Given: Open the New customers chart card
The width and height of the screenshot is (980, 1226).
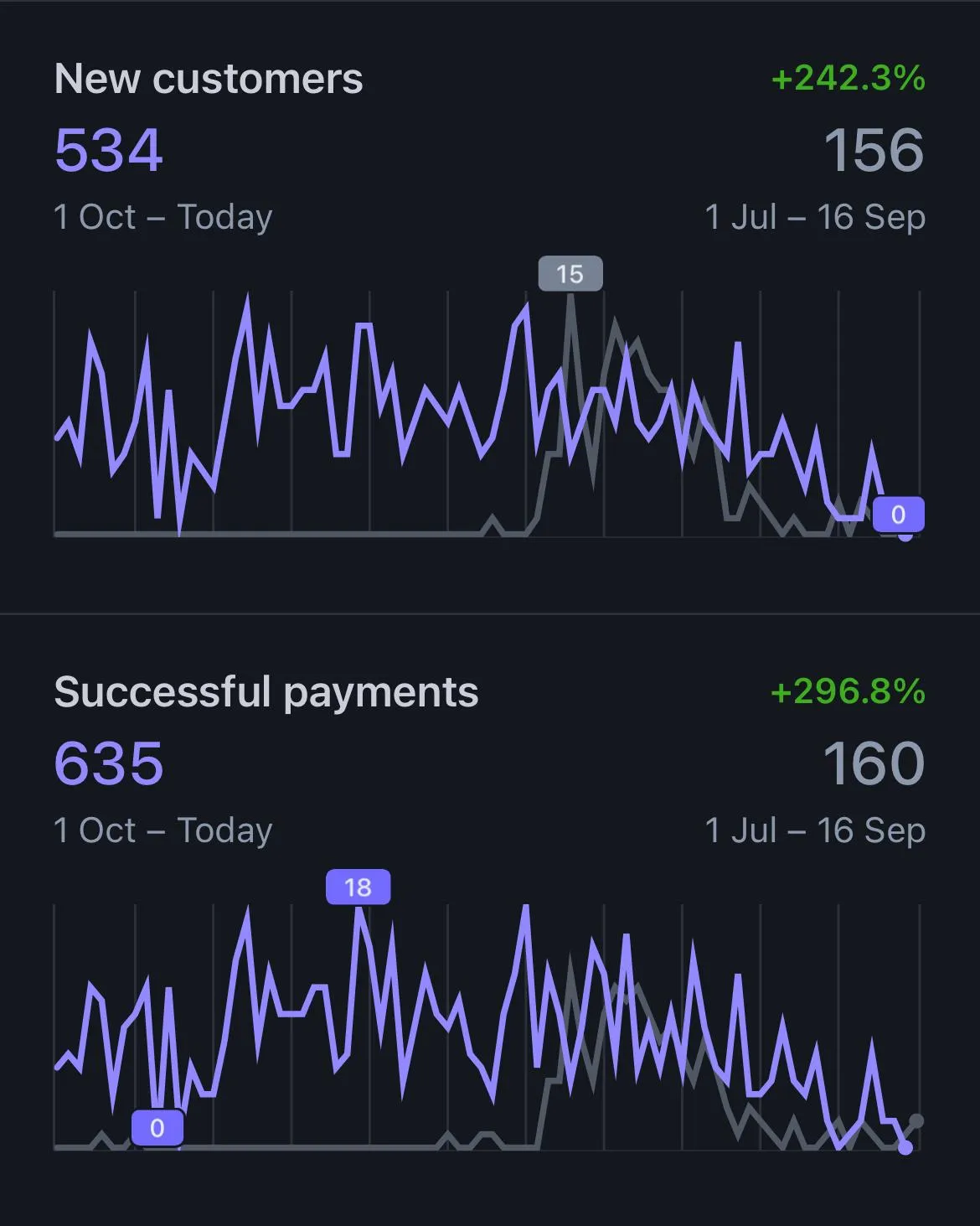Looking at the screenshot, I should click(209, 80).
